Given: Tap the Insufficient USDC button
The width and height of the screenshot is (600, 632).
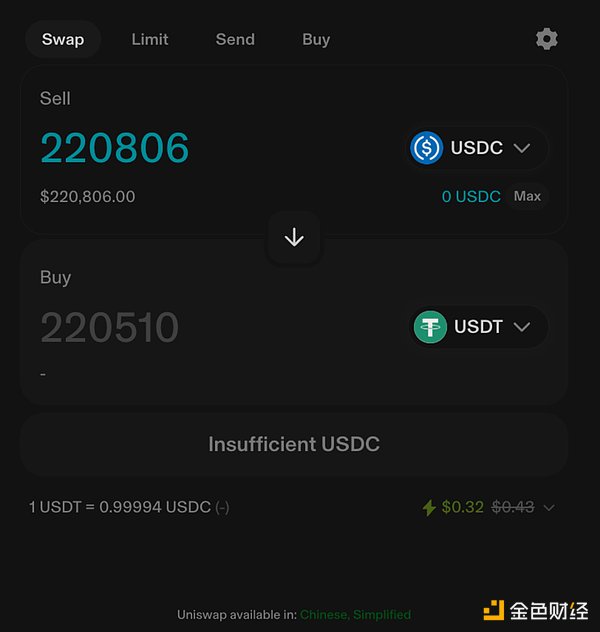Looking at the screenshot, I should 294,444.
